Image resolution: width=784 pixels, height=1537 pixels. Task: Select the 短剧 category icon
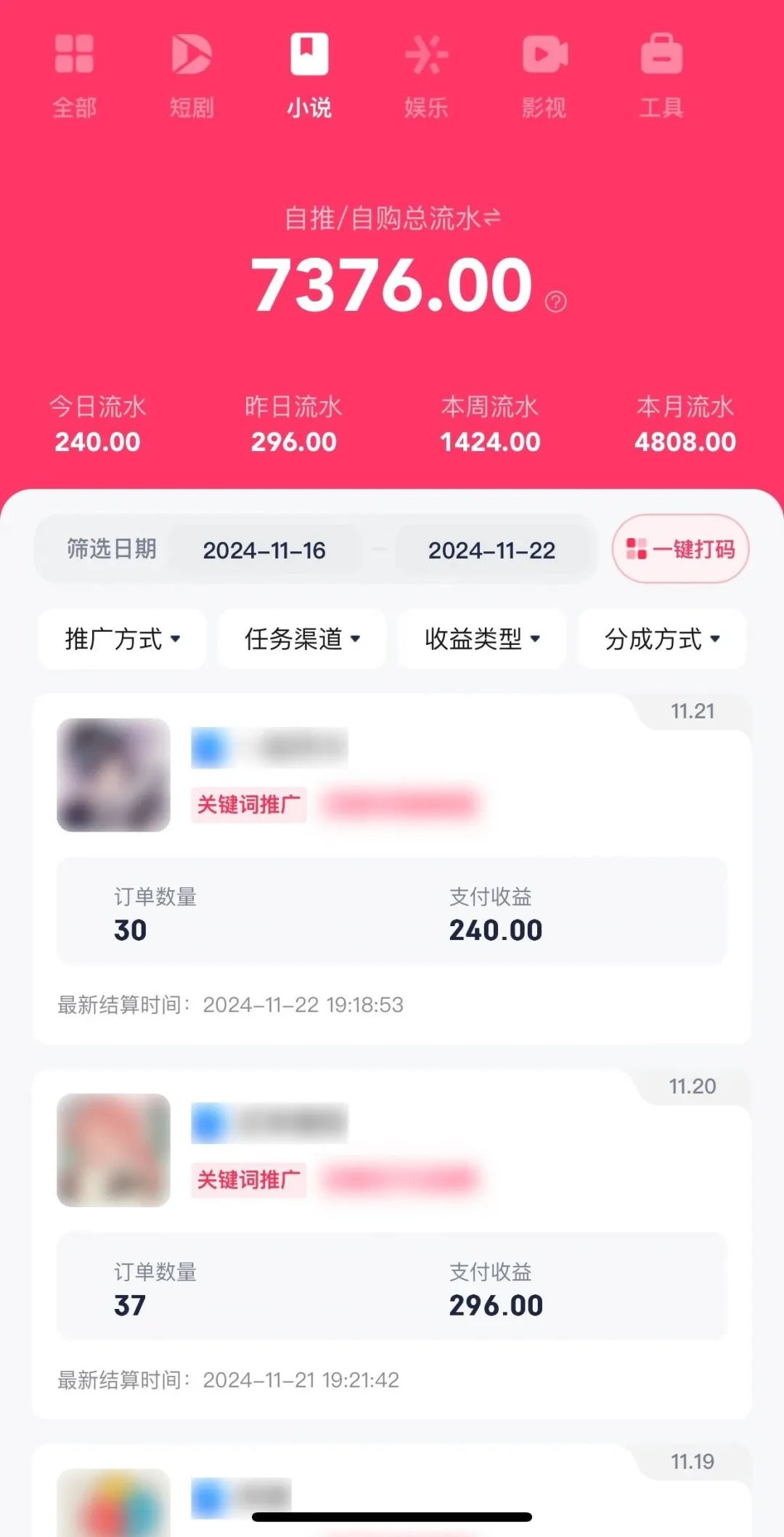pyautogui.click(x=192, y=54)
